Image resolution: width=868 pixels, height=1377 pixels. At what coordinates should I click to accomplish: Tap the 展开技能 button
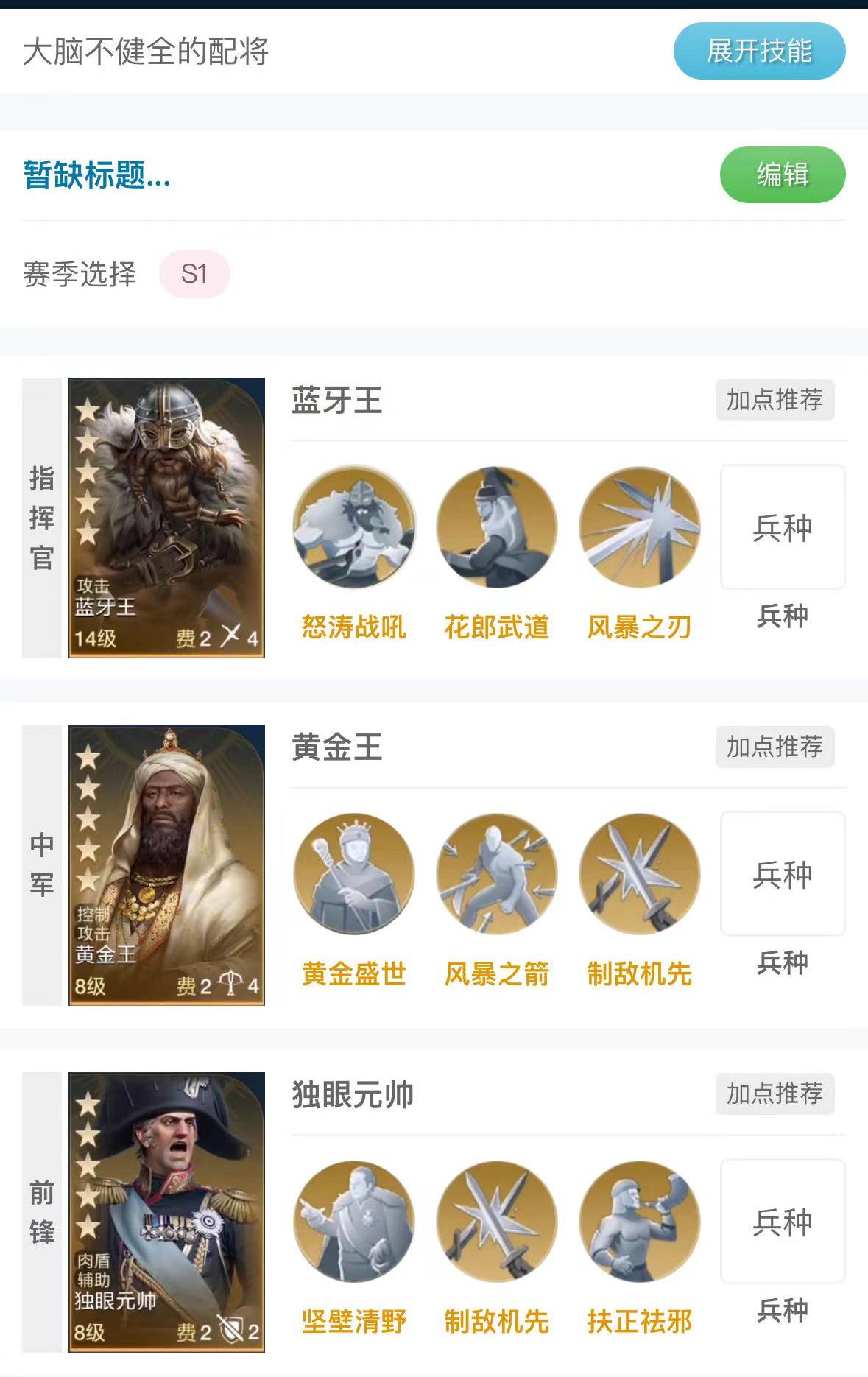[759, 51]
